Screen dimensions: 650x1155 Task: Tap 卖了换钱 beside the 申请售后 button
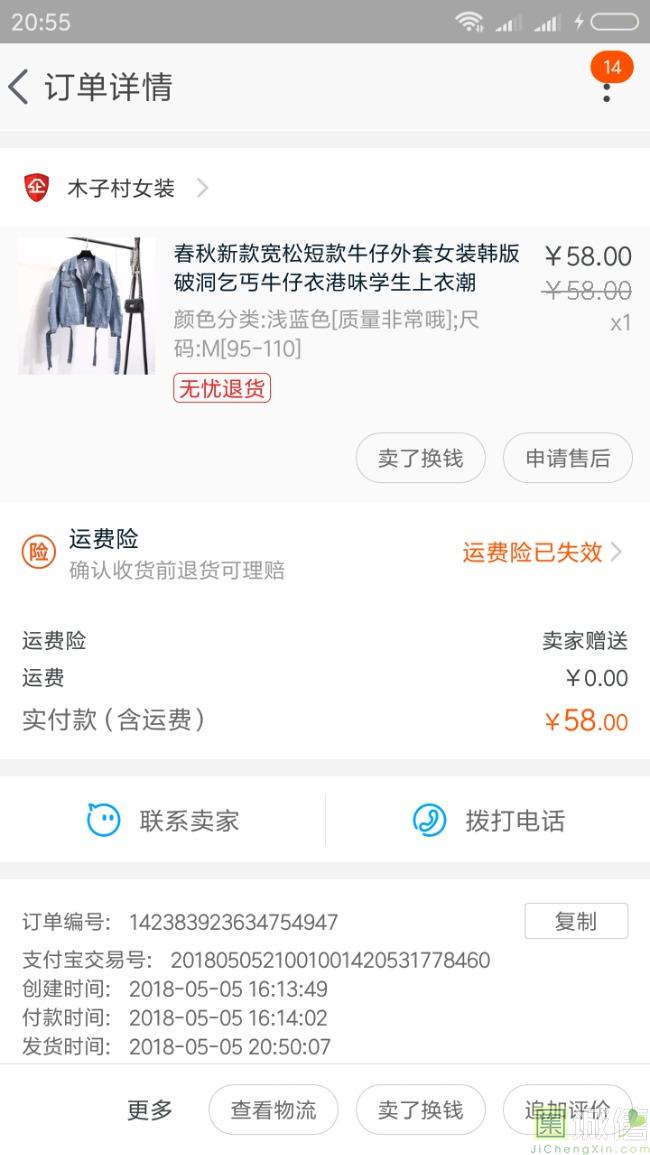point(420,459)
